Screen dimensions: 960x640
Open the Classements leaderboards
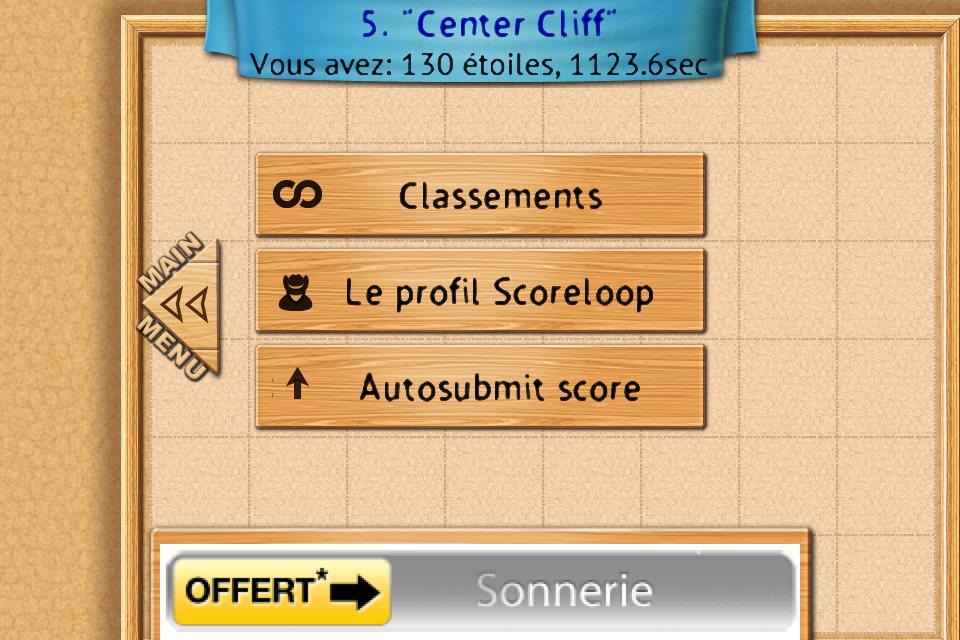(x=480, y=195)
